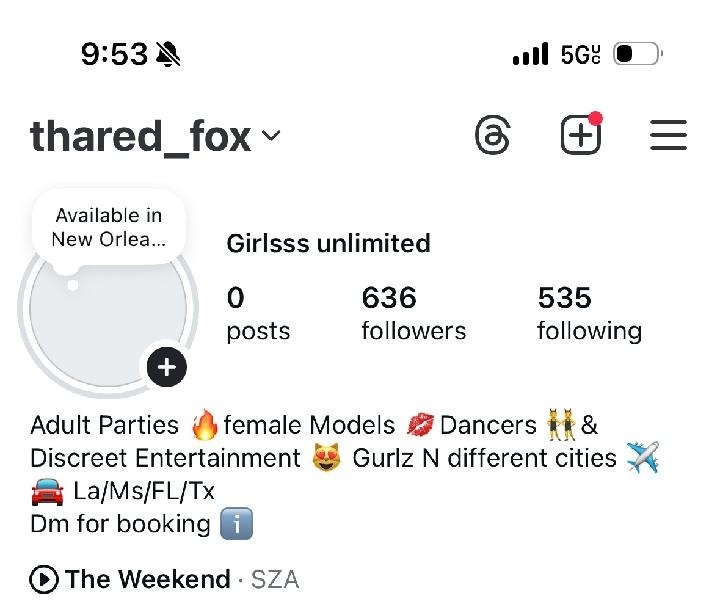The image size is (720, 610).
Task: Add a story using the profile plus badge
Action: [x=166, y=368]
